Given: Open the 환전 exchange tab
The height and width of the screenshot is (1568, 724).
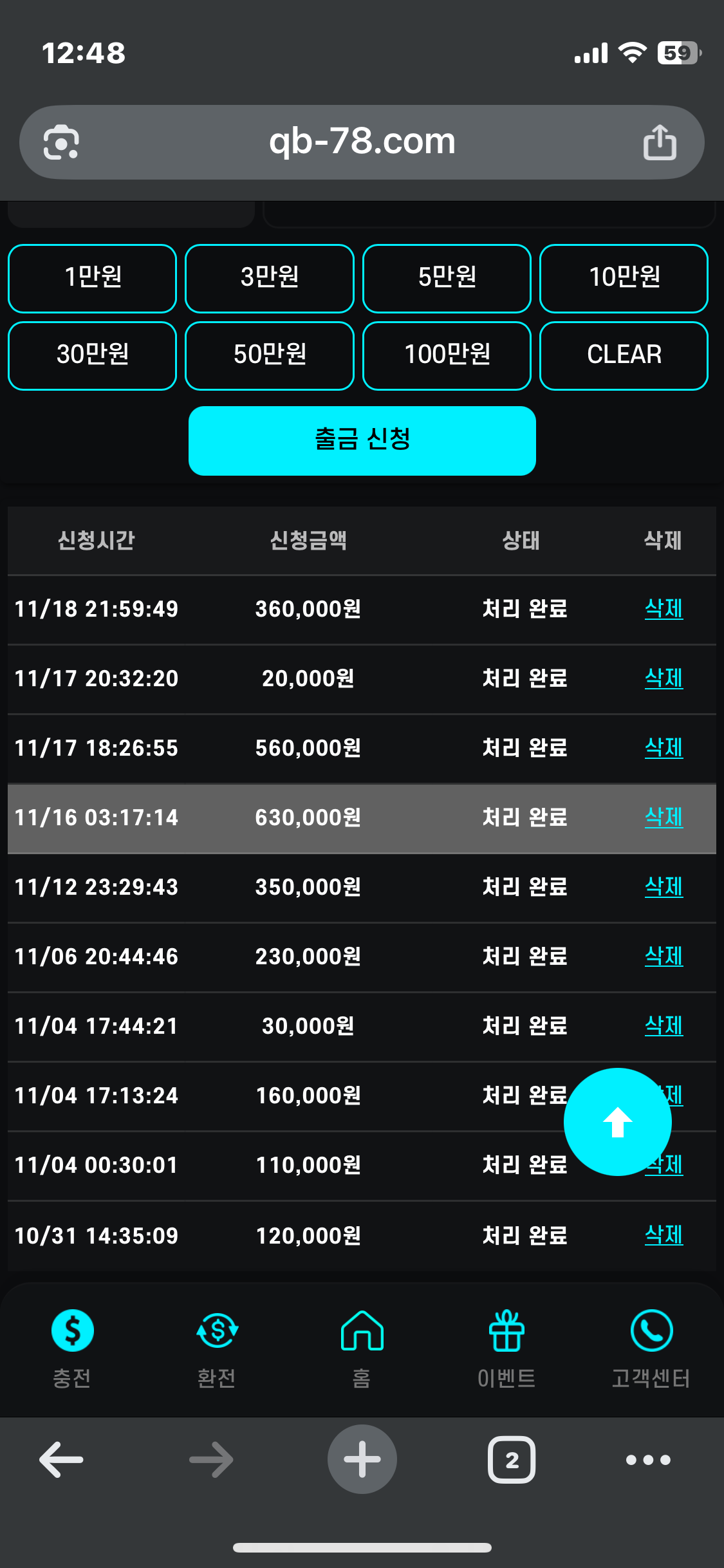Looking at the screenshot, I should click(x=217, y=1343).
